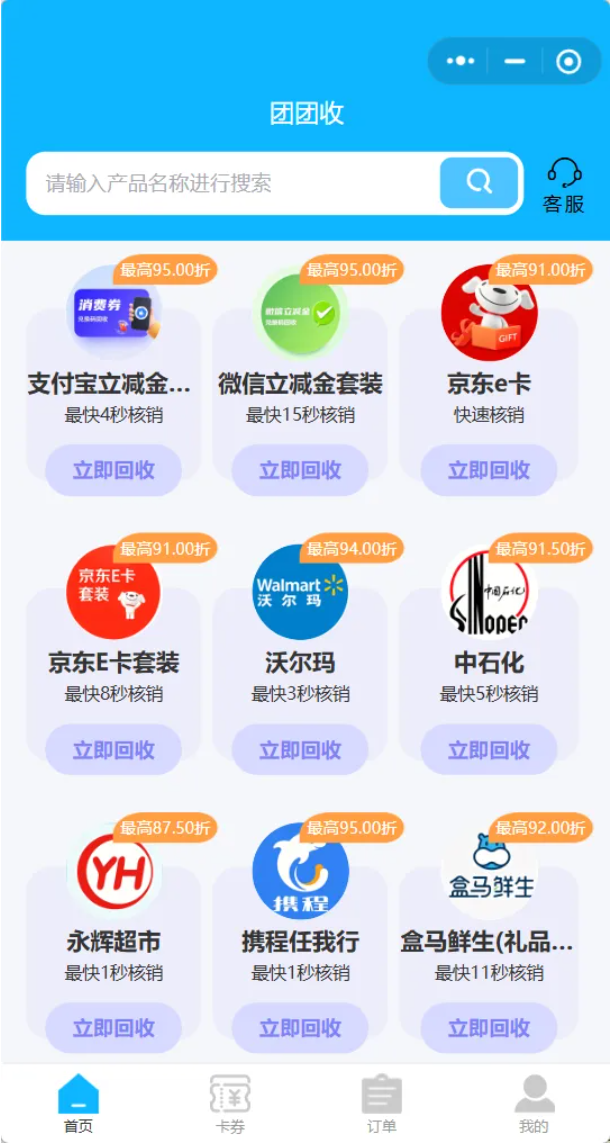Tap 立即回收 under 盒马鲜生
This screenshot has height=1144, width=611.
(489, 1028)
